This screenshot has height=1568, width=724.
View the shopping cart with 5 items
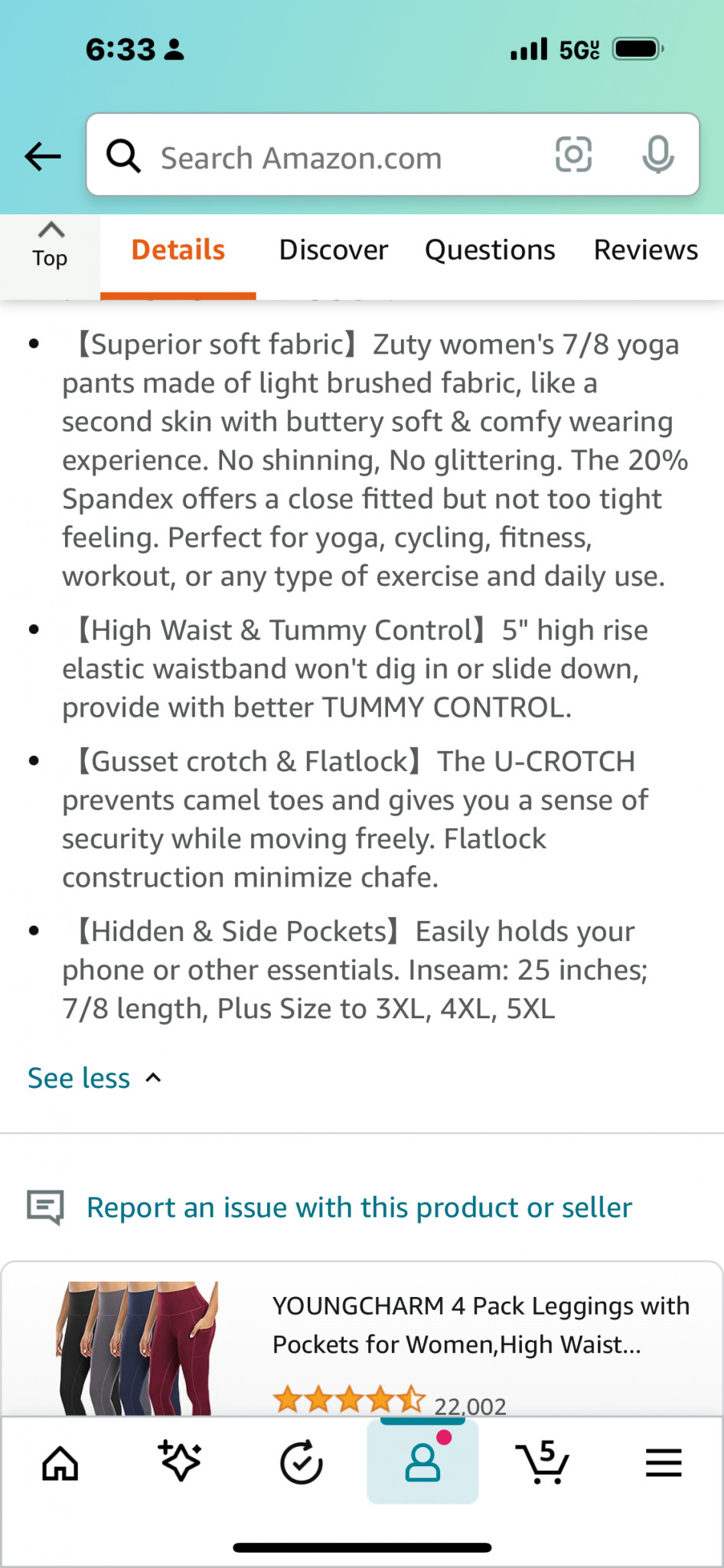(x=543, y=1462)
